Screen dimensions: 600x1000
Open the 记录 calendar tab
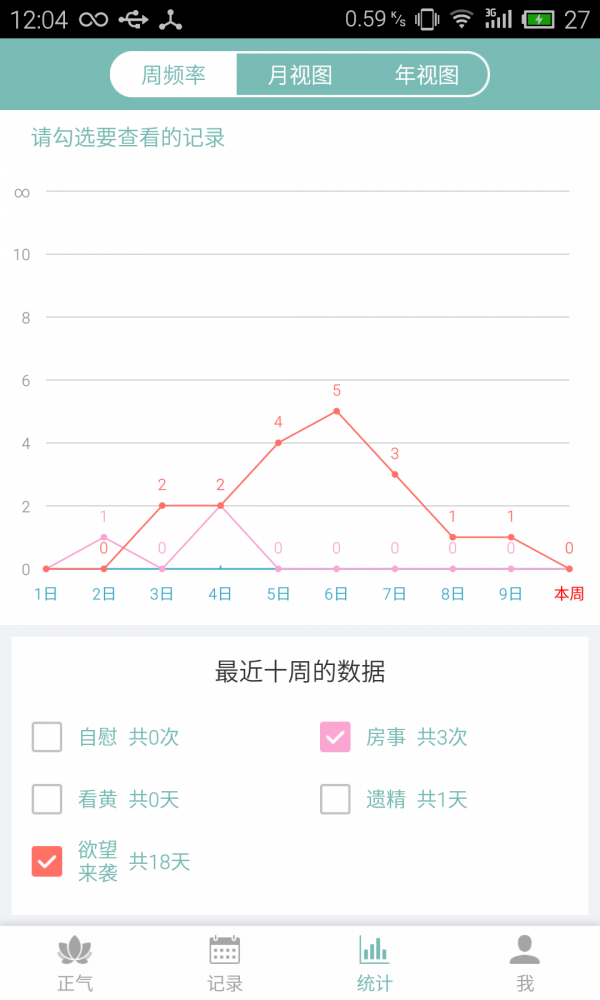(225, 963)
